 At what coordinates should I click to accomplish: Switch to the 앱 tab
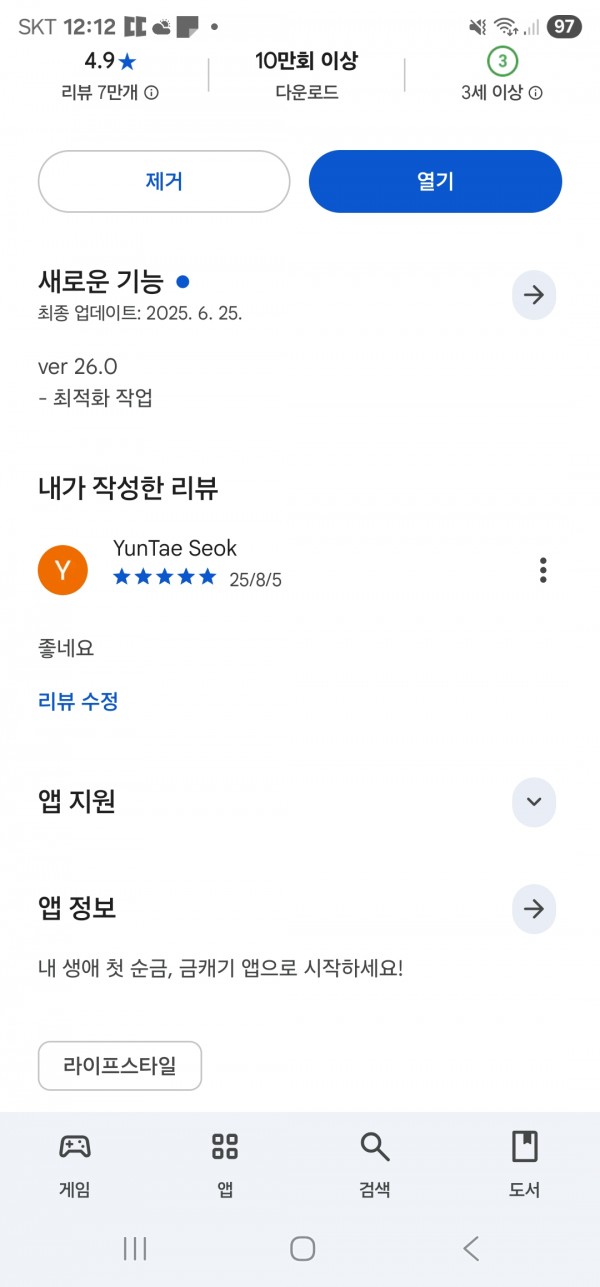tap(225, 1164)
